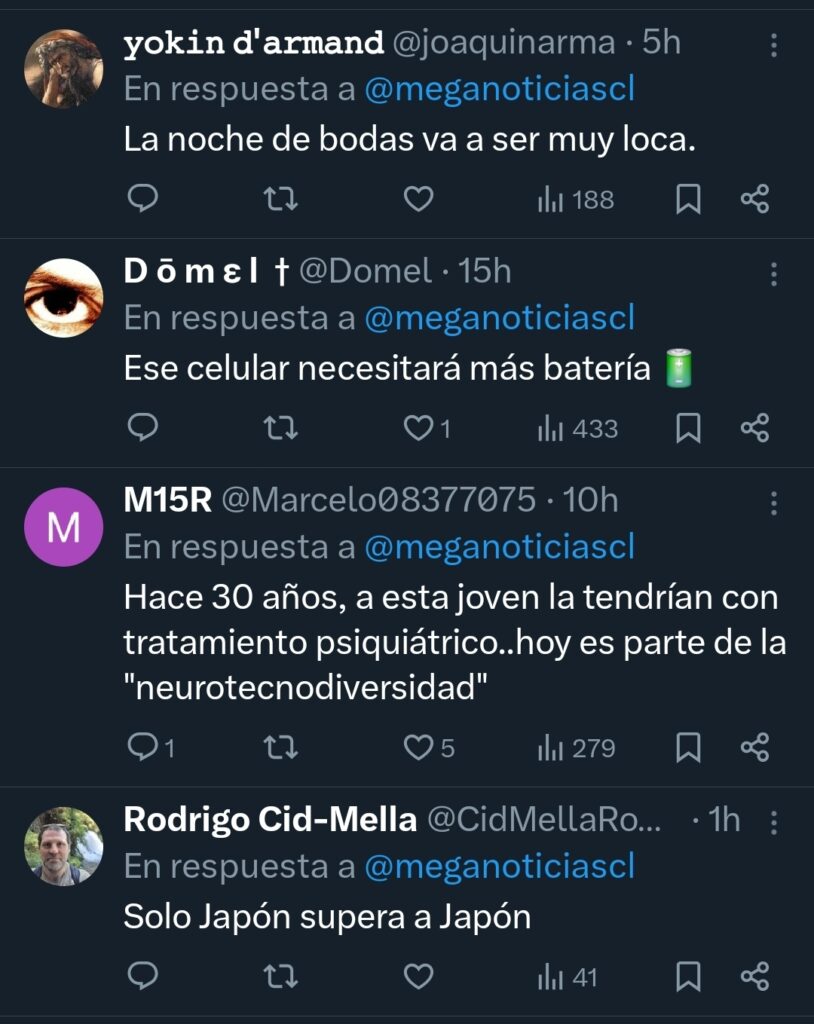Open overflow menu on yokin d'armand's tweet
The height and width of the screenshot is (1024, 814).
774,45
